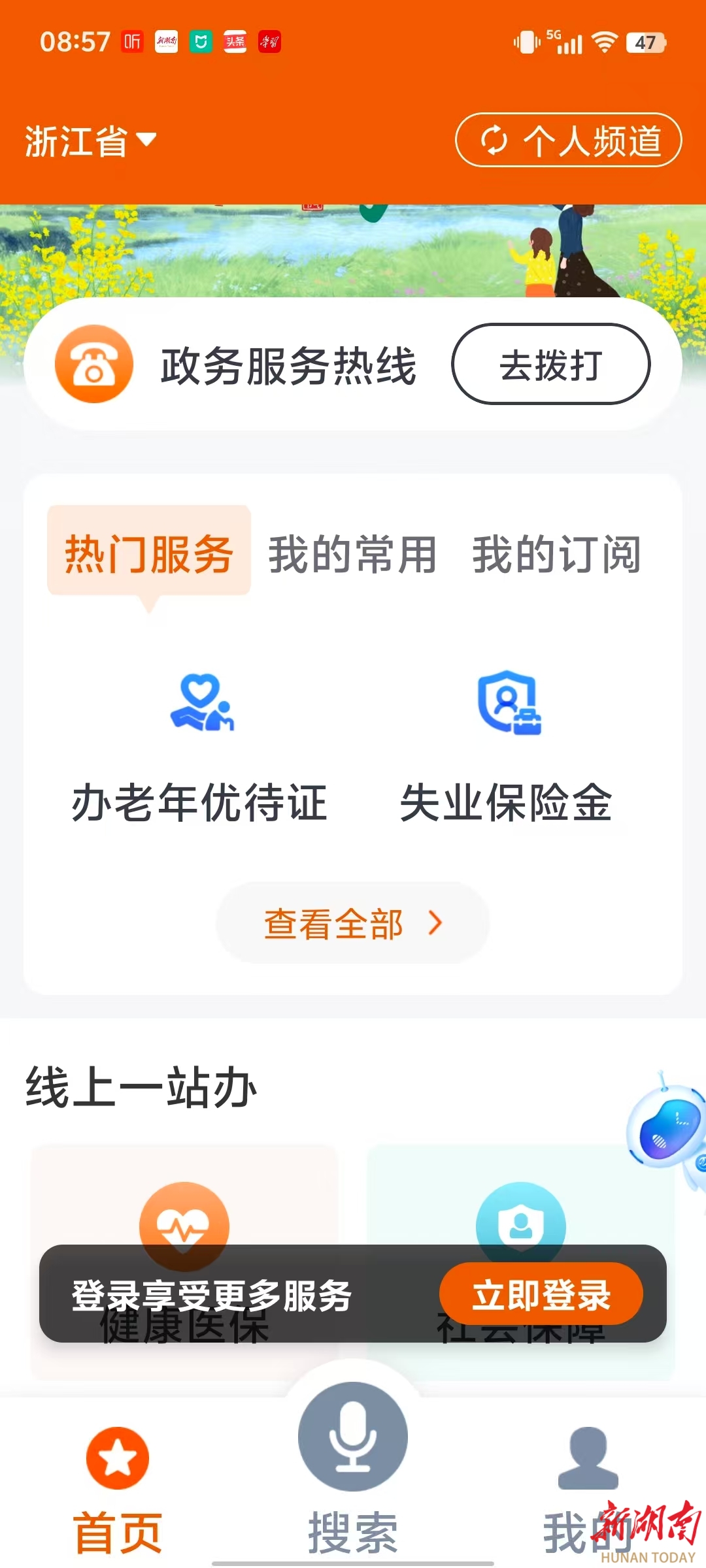Select the 热门服务 tab
706x1568 pixels.
(x=149, y=553)
